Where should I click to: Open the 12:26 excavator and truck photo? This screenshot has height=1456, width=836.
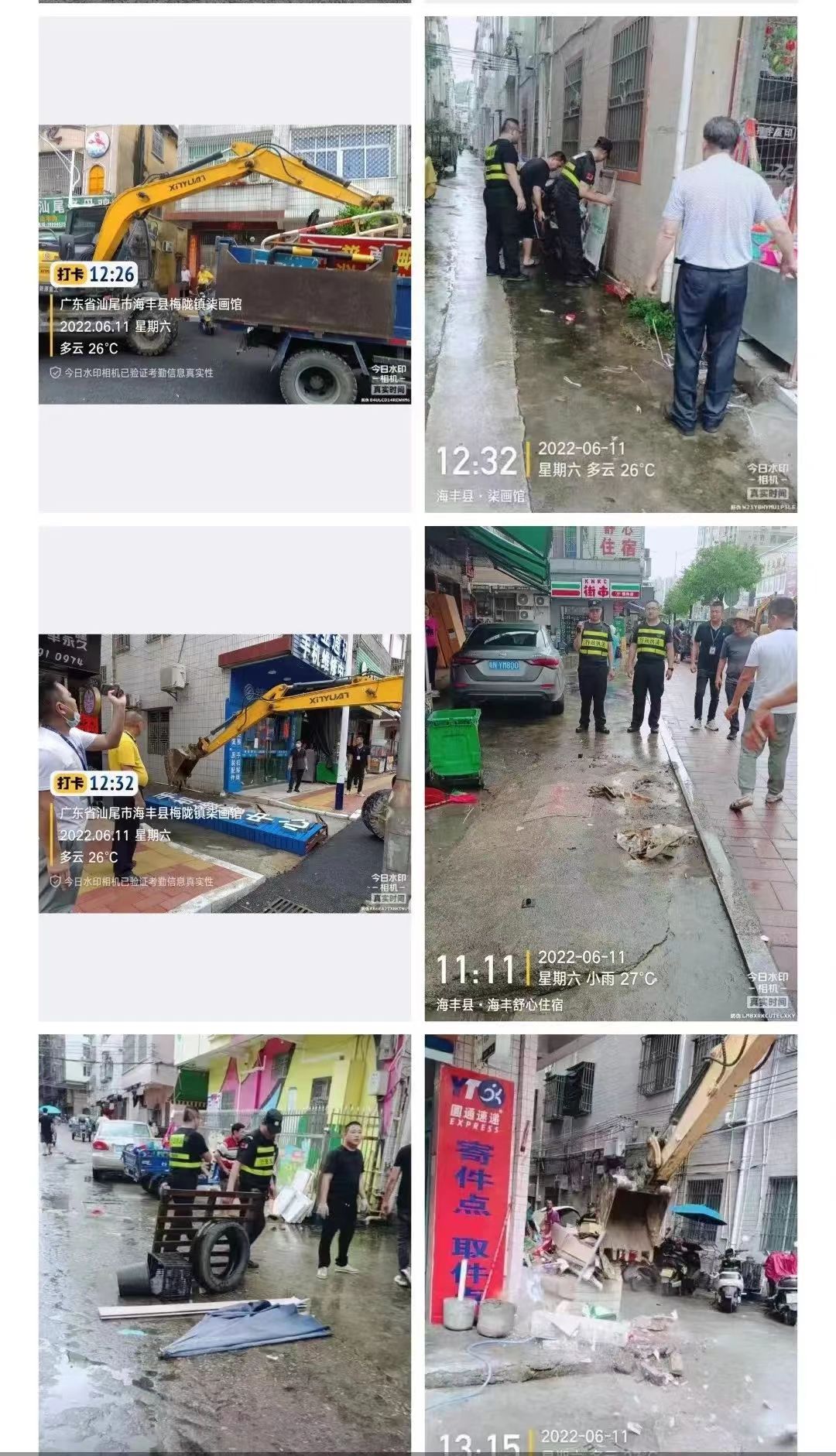pos(224,264)
